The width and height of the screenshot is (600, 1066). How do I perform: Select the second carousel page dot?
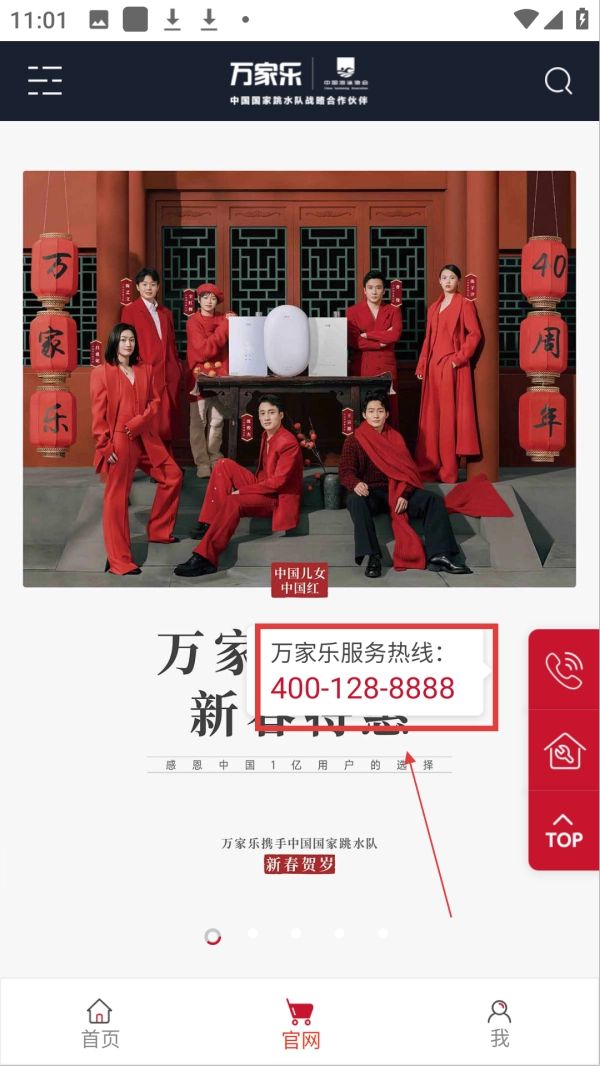point(253,933)
